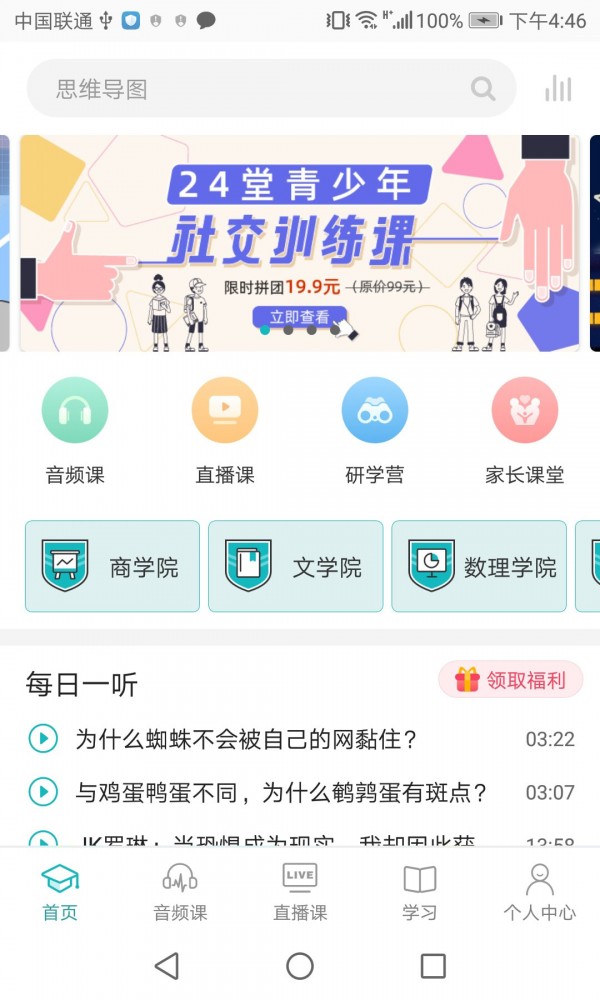
Task: Open the audio bars icon beside search
Action: pos(558,89)
